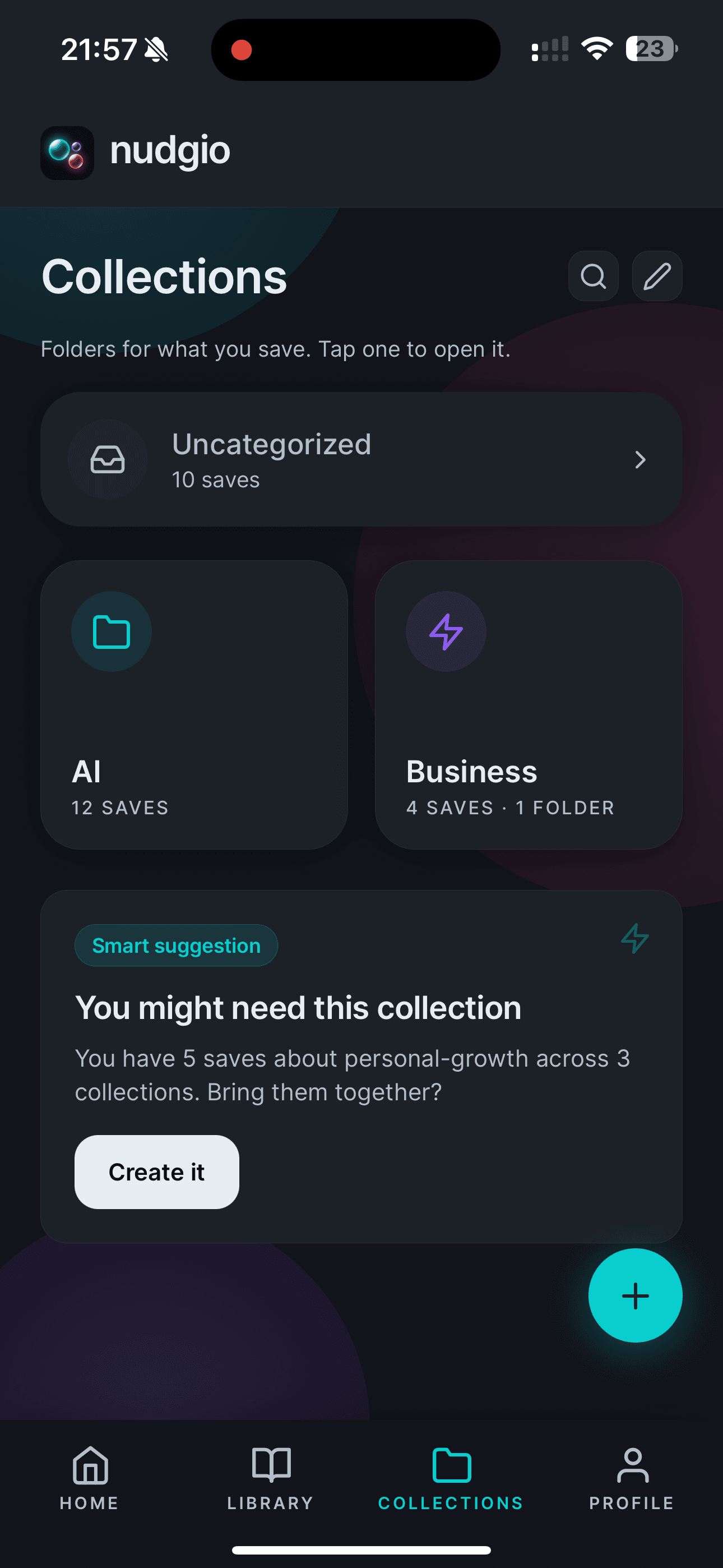
Task: Tap the teal plus floating action button
Action: click(x=635, y=1295)
